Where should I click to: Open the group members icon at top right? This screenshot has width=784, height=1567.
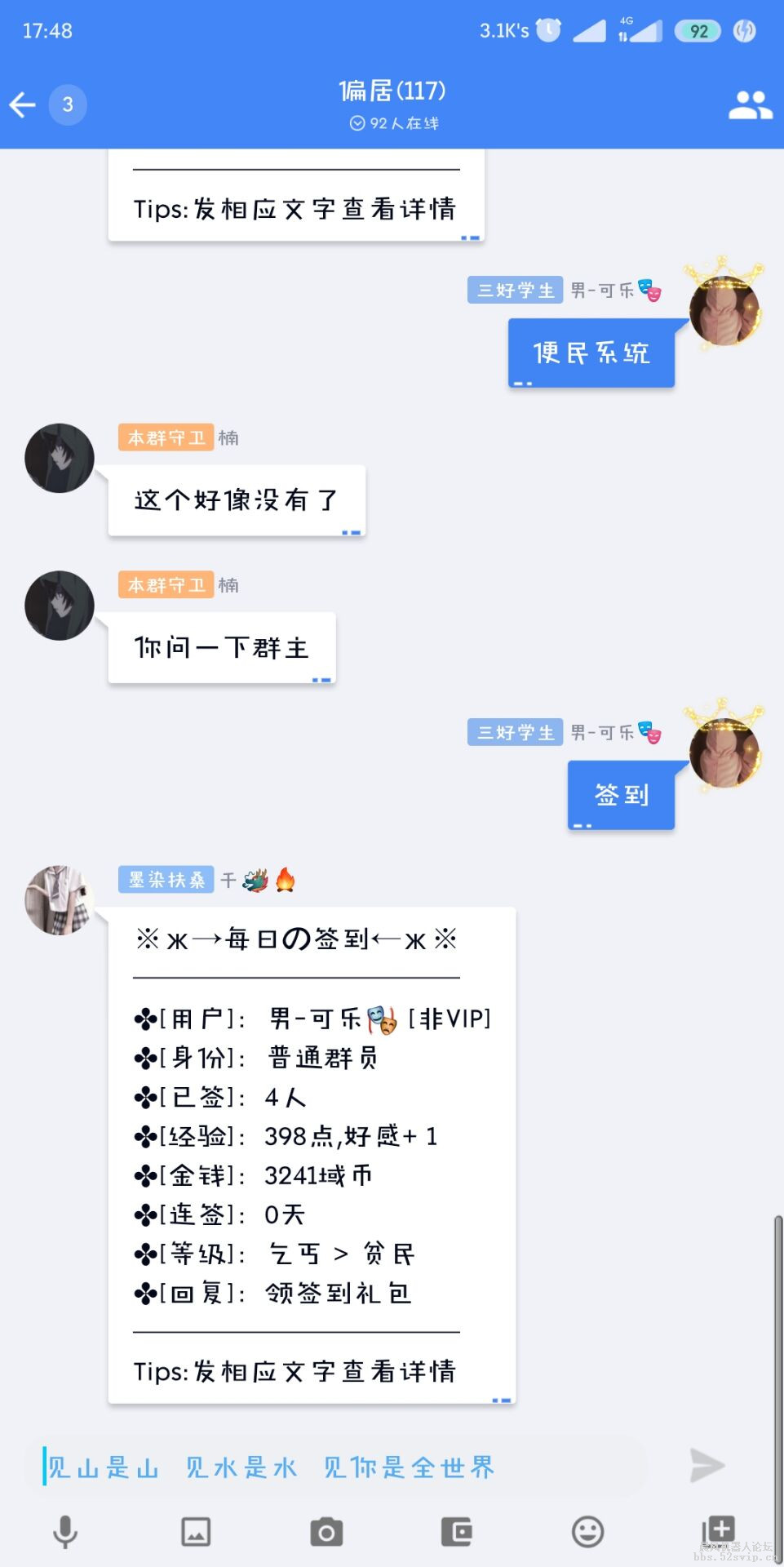[x=751, y=104]
